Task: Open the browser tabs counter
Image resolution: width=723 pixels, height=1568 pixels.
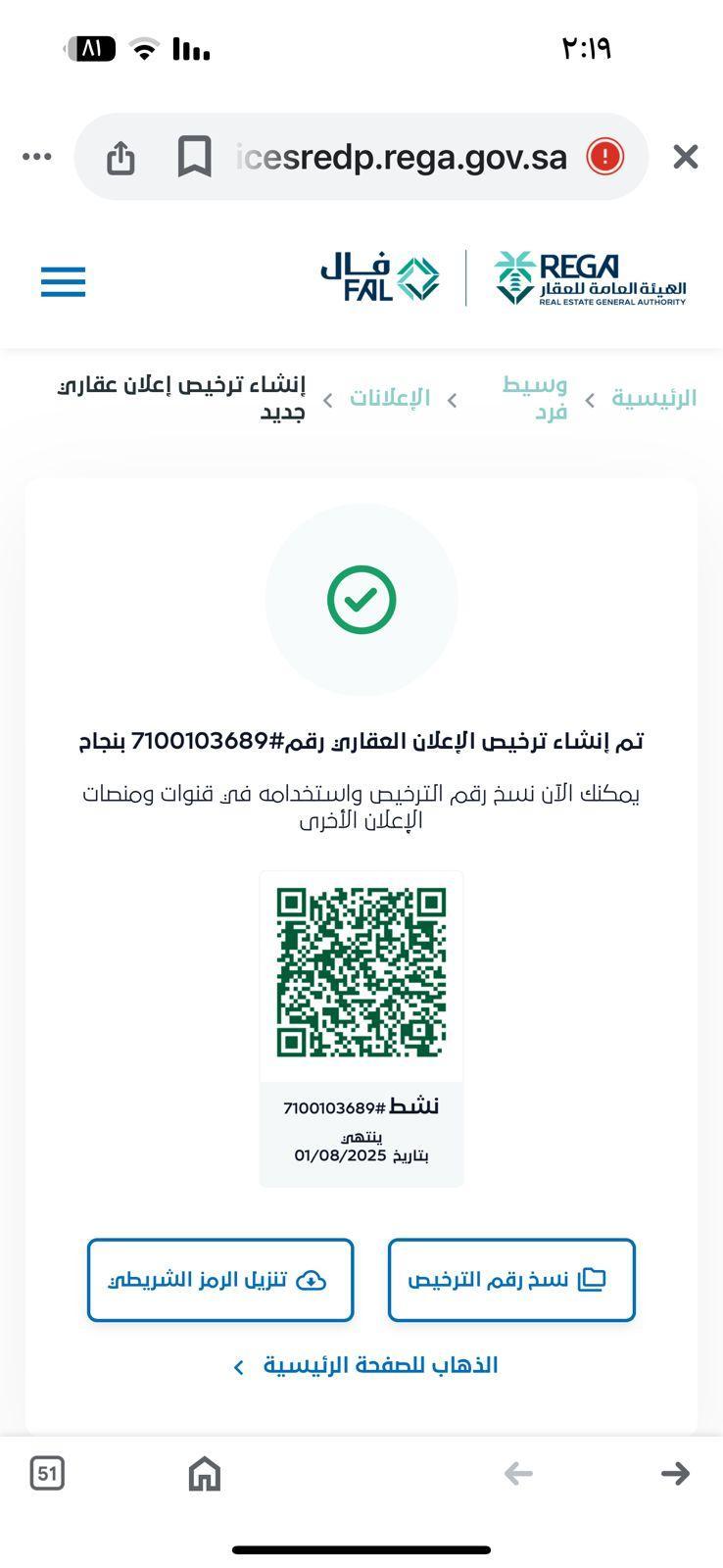Action: click(47, 1473)
